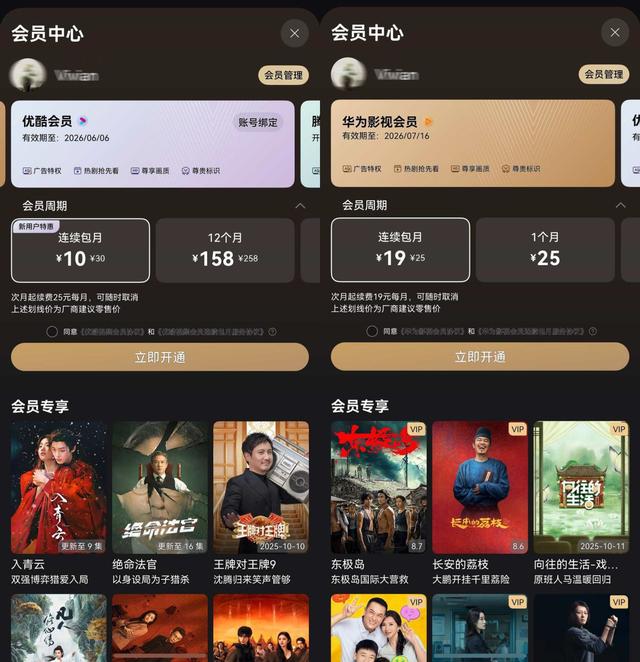
Task: Tick the agreement circle for 华为影视 membership
Action: click(372, 331)
